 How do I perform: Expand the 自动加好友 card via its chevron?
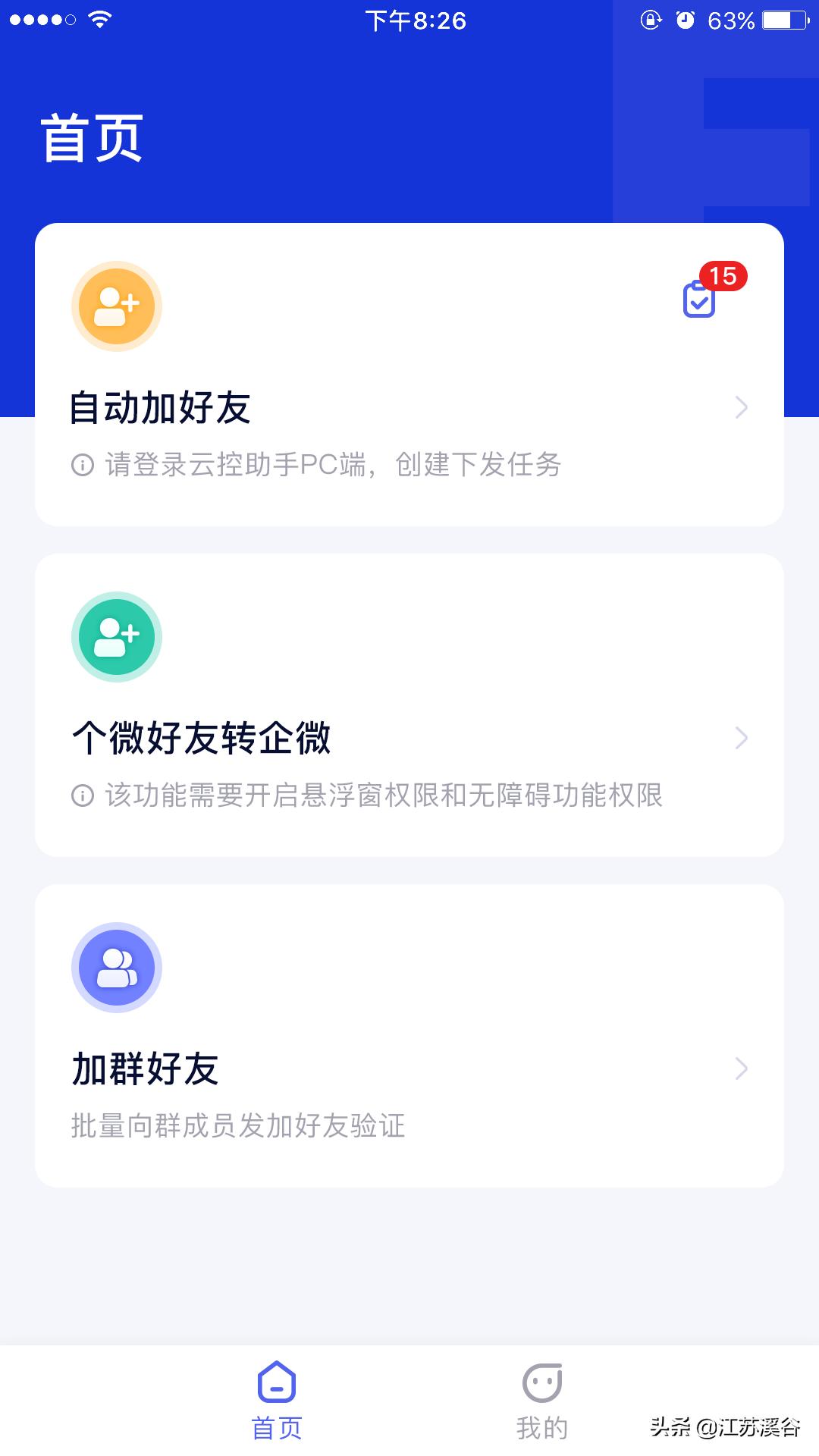coord(741,407)
